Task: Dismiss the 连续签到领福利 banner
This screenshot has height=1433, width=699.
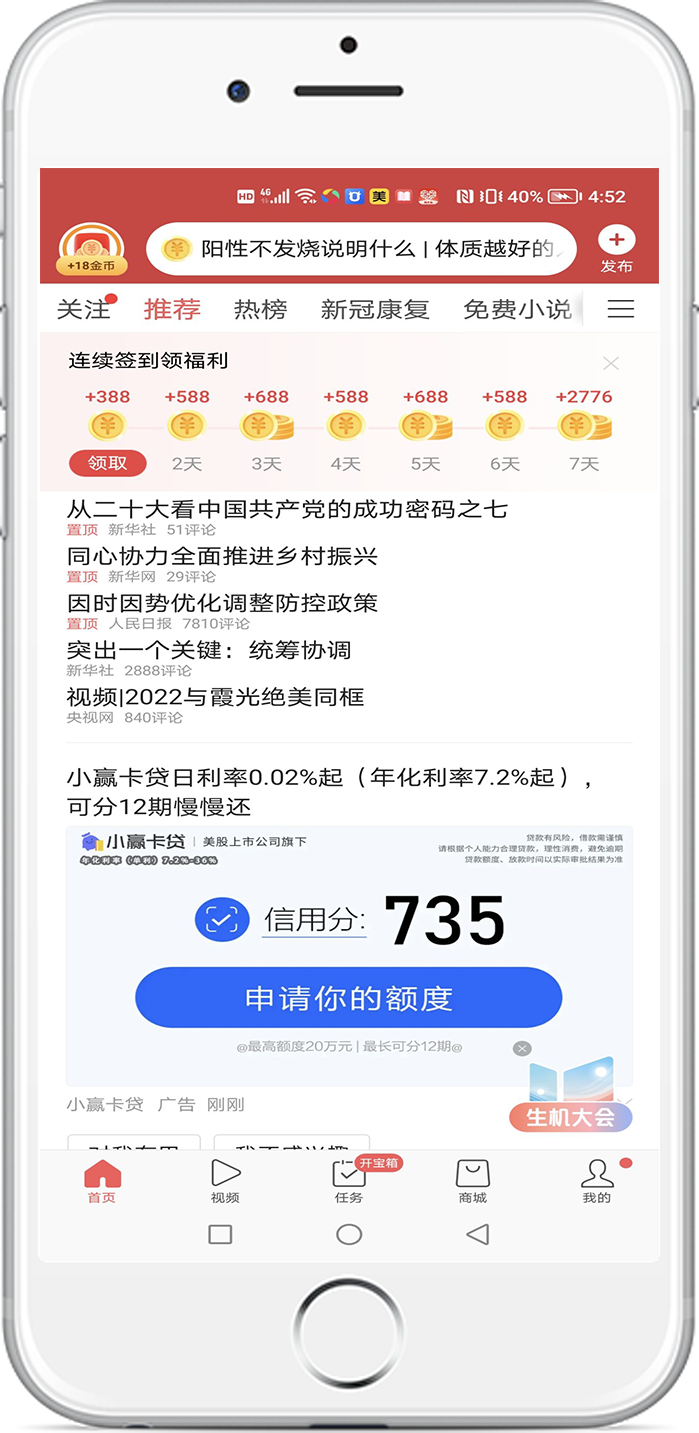Action: [611, 363]
